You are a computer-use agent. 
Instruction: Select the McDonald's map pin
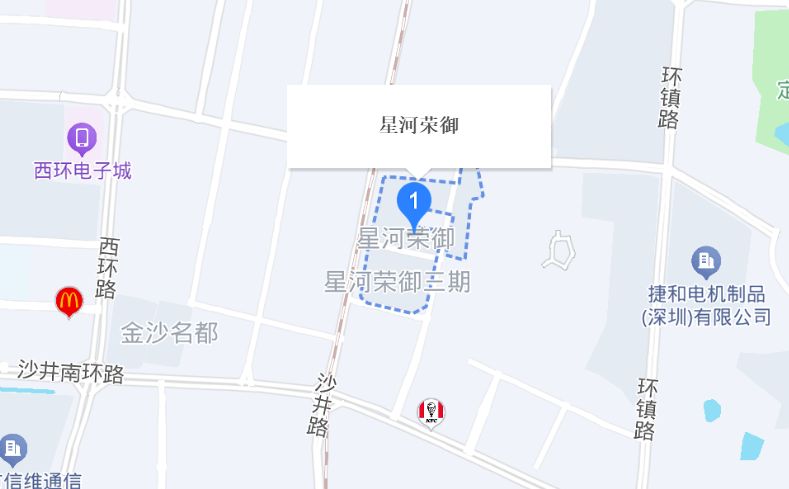(69, 302)
